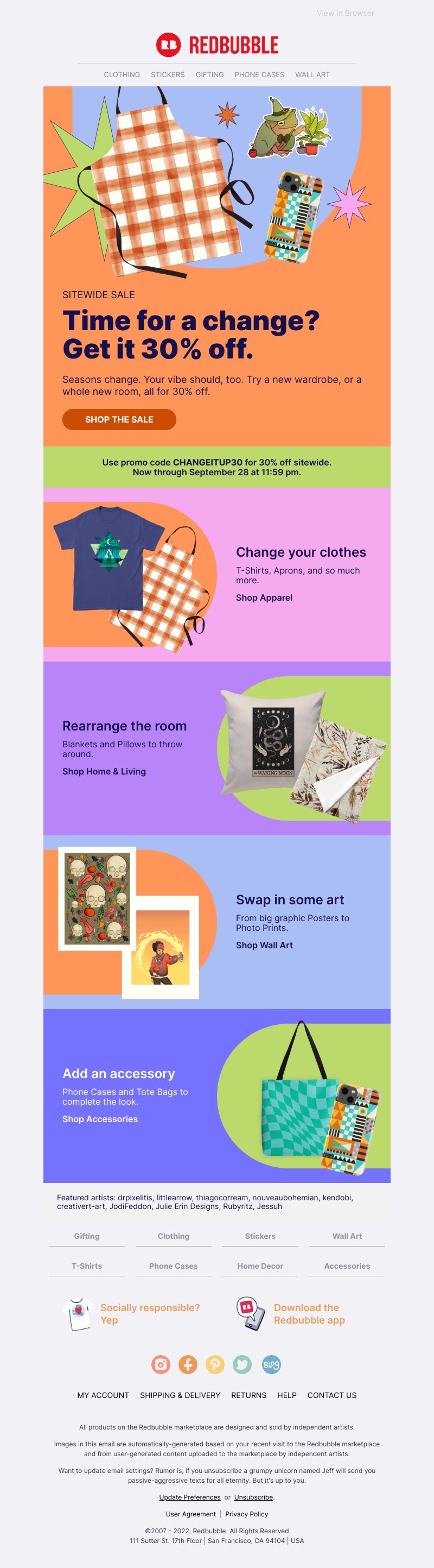Open Shop Accessories

(x=100, y=1119)
